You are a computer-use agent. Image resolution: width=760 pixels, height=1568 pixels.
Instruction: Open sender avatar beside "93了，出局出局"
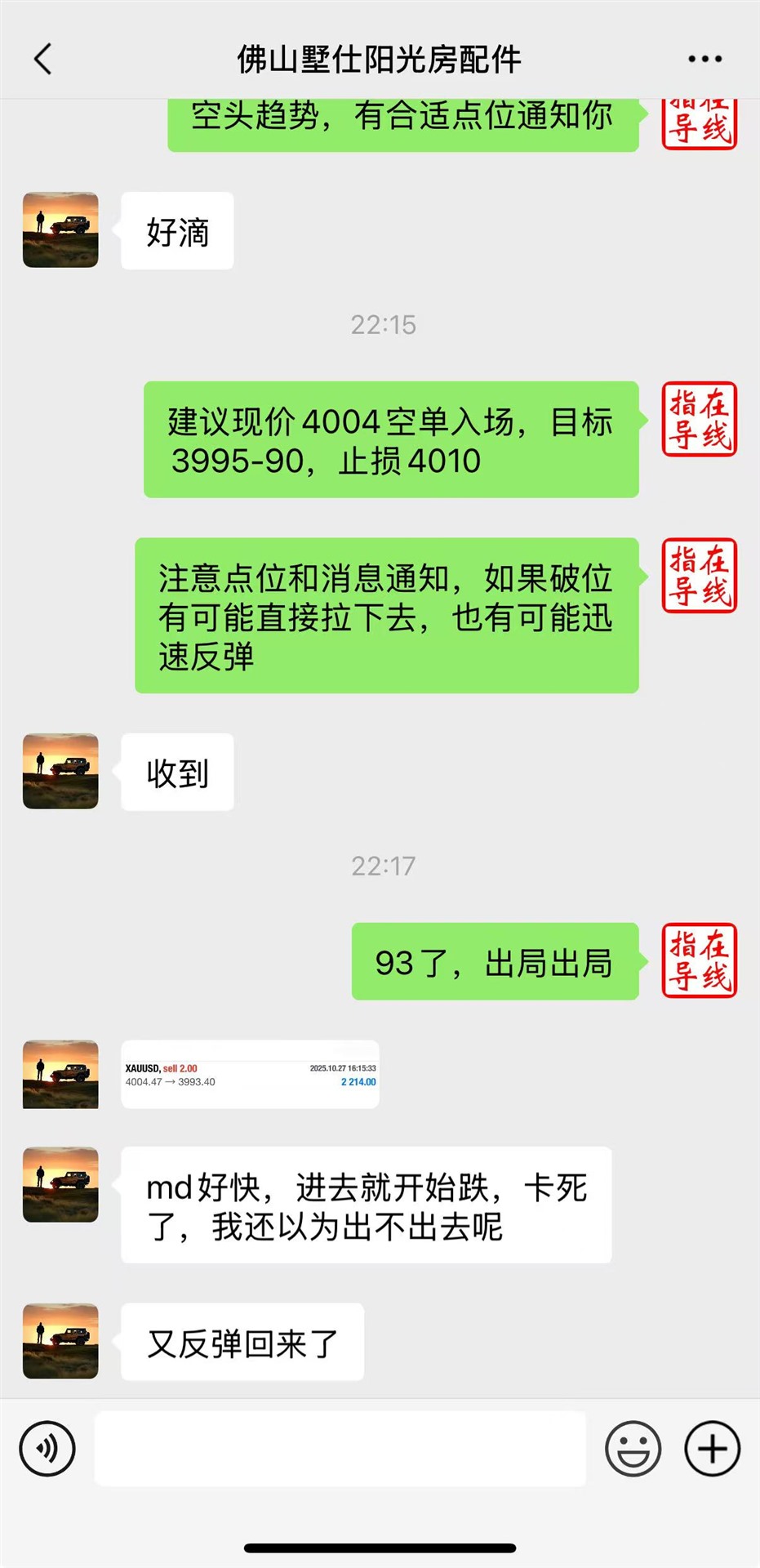click(x=699, y=960)
